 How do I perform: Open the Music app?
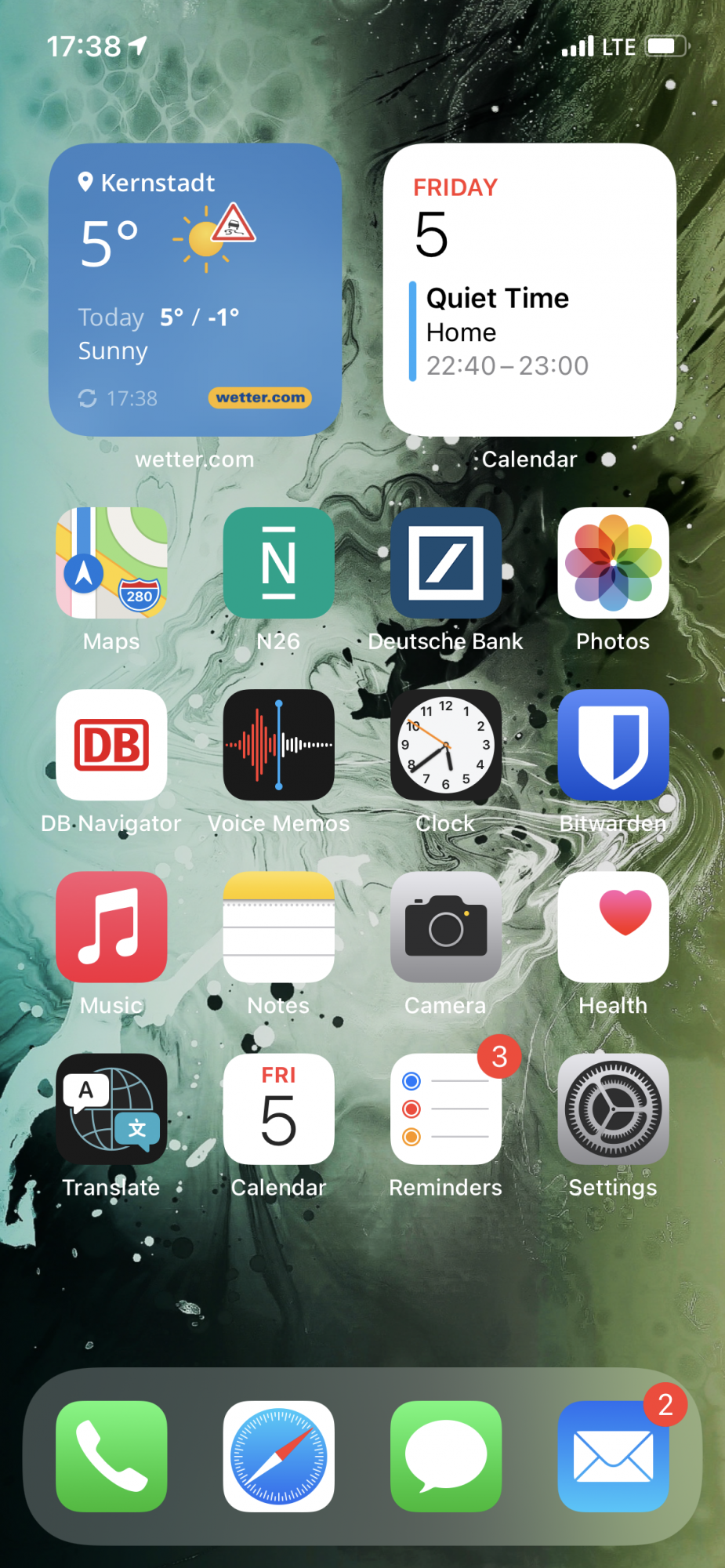[x=111, y=927]
